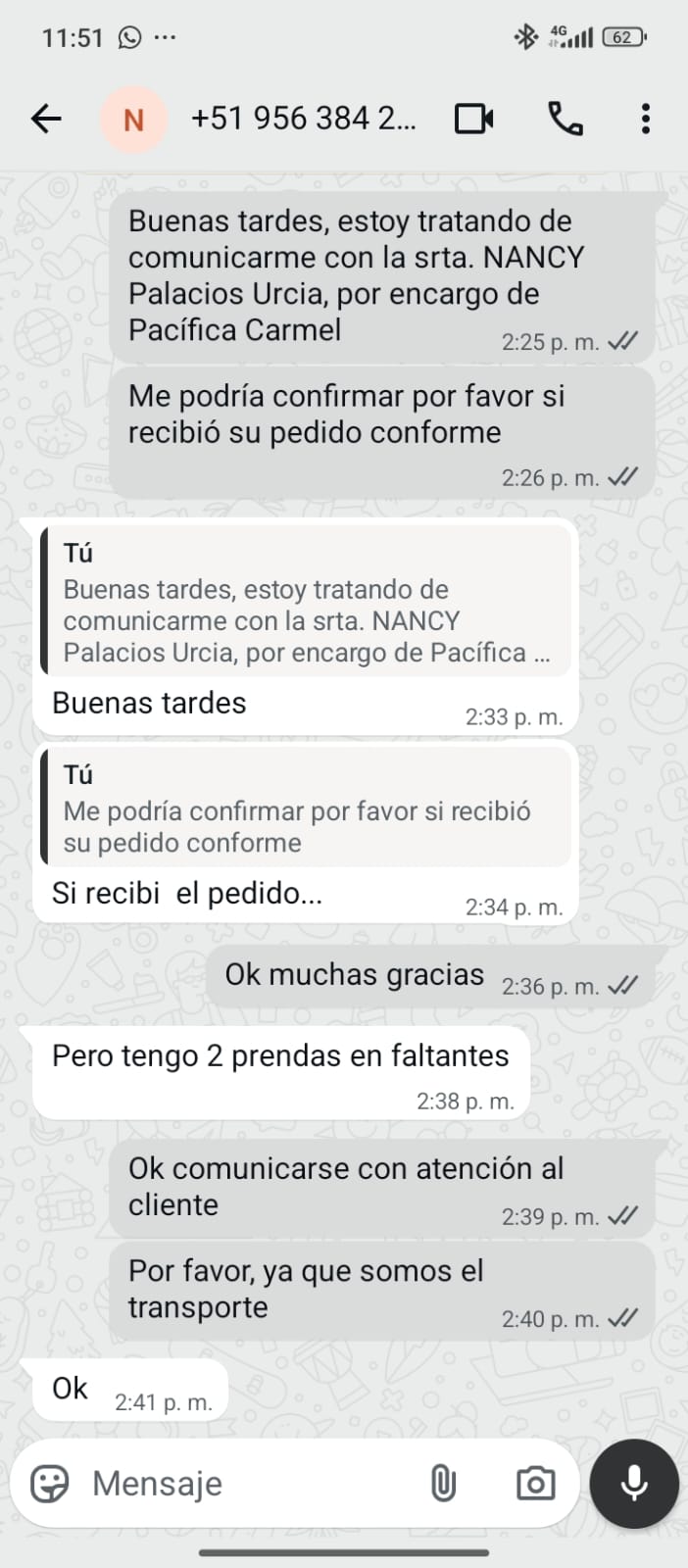Open the overflow menu
Viewport: 688px width, 1568px height.
(x=645, y=120)
